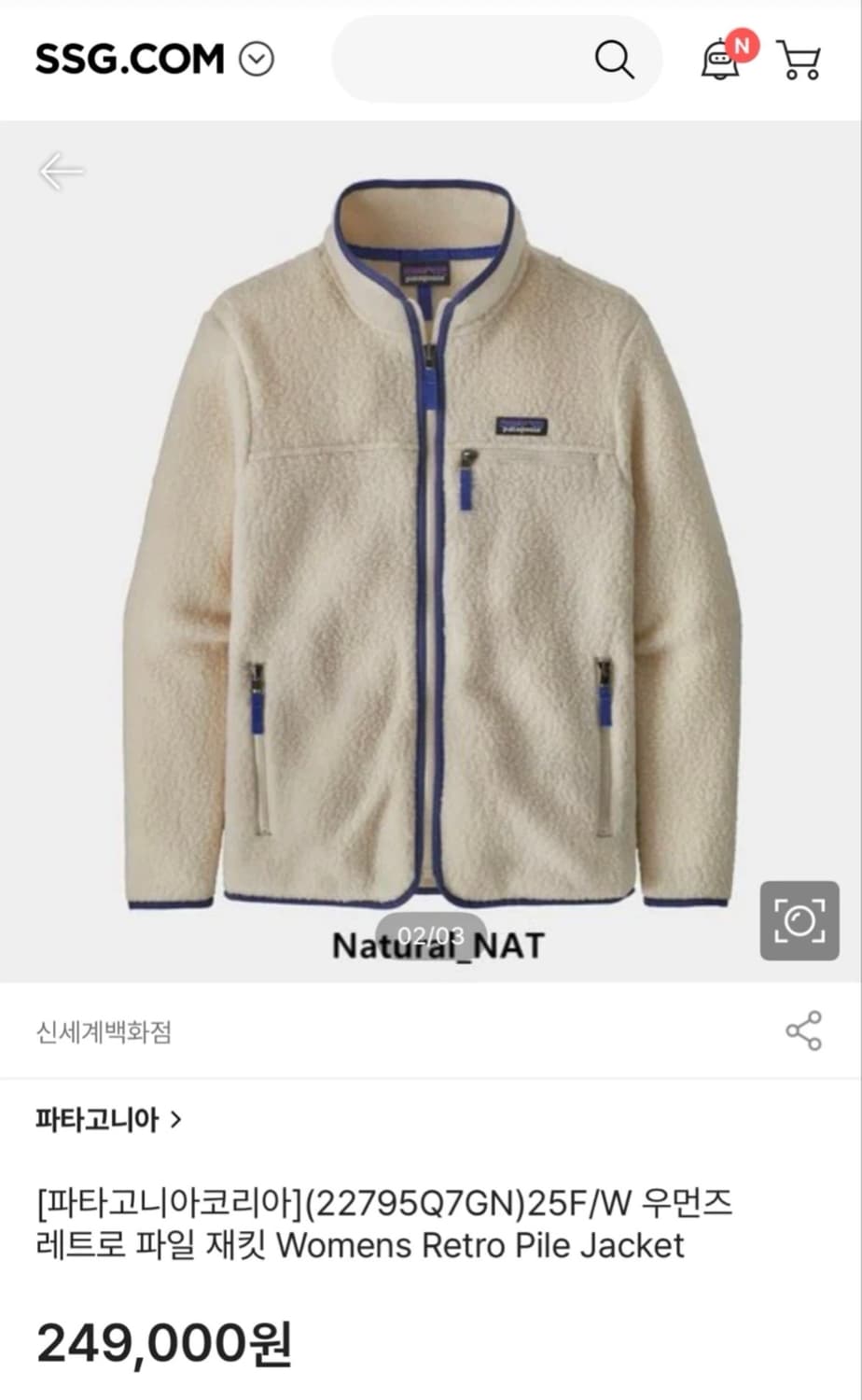The height and width of the screenshot is (1400, 862).
Task: Click the Natural_NAT color name label
Action: tap(438, 945)
